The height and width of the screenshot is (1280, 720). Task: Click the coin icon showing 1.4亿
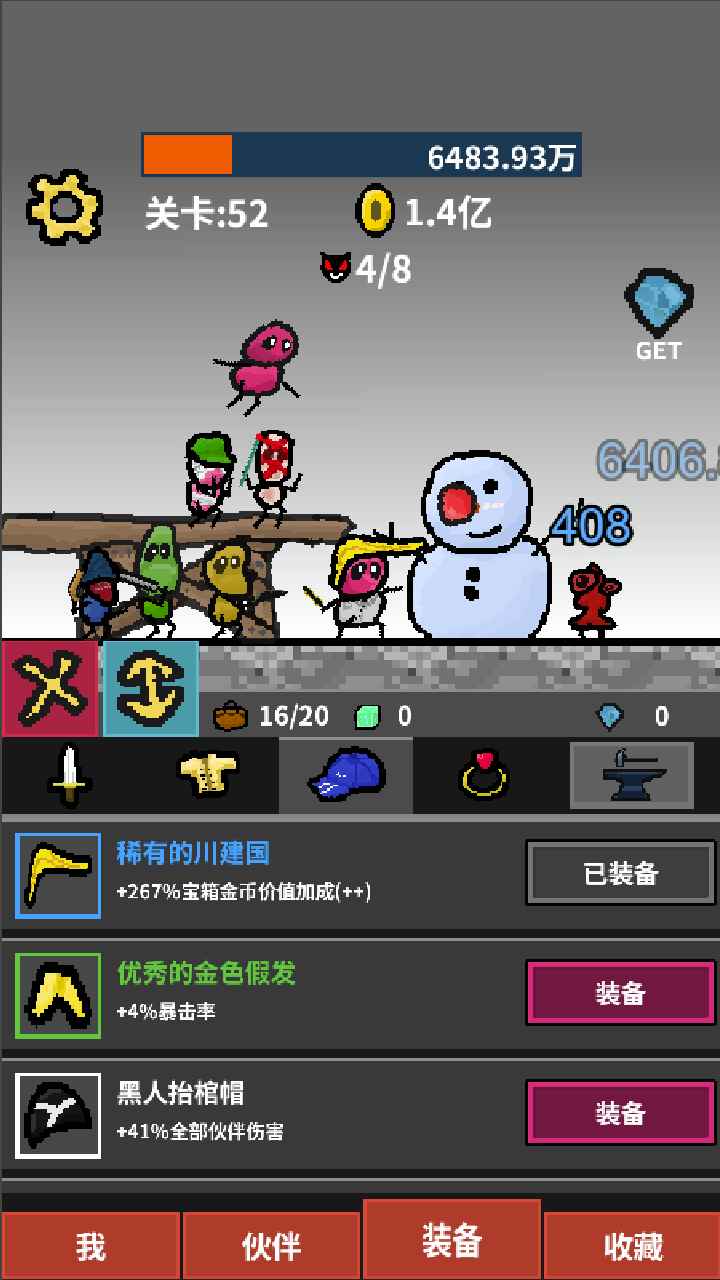[372, 212]
